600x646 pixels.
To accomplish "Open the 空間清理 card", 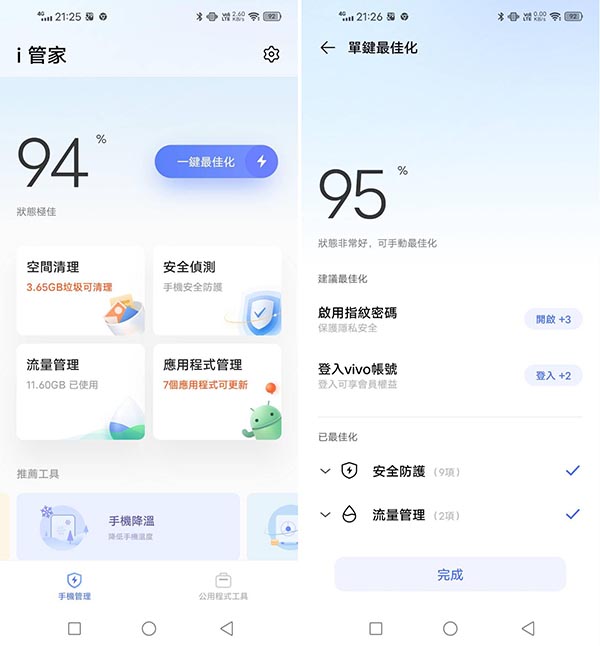I will 81,290.
